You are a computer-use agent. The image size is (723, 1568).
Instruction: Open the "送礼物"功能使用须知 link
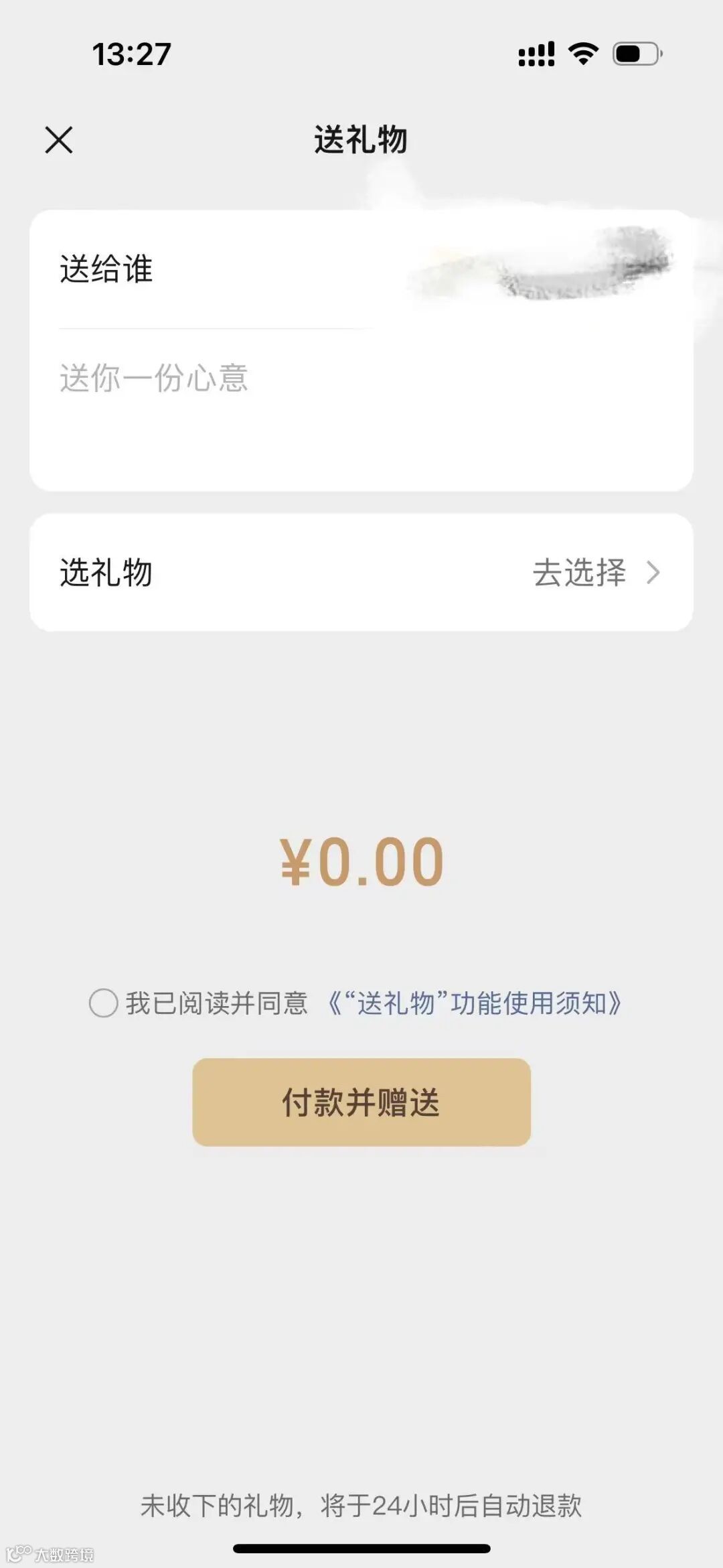[475, 1003]
